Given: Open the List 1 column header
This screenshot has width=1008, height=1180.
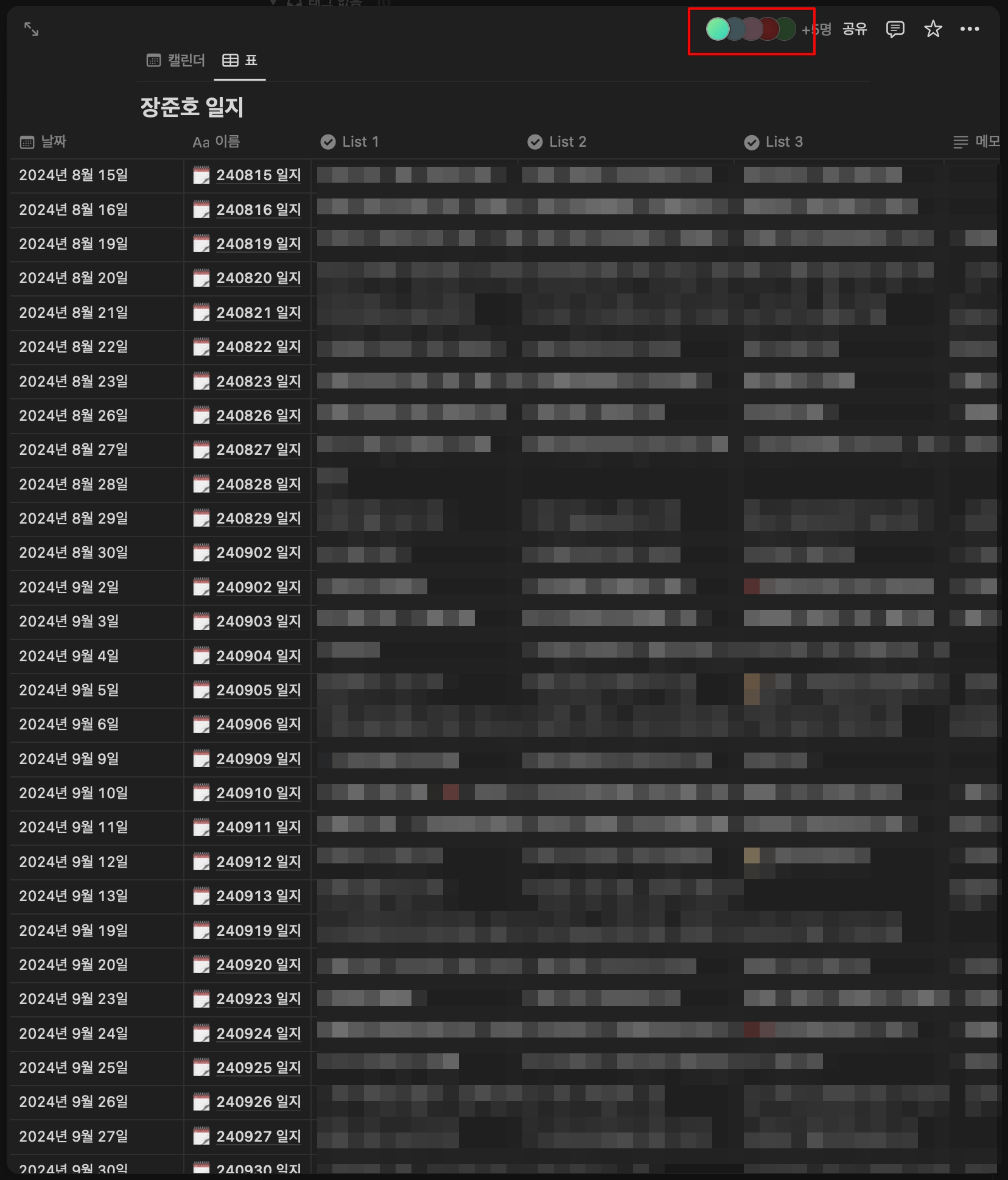Looking at the screenshot, I should tap(360, 142).
